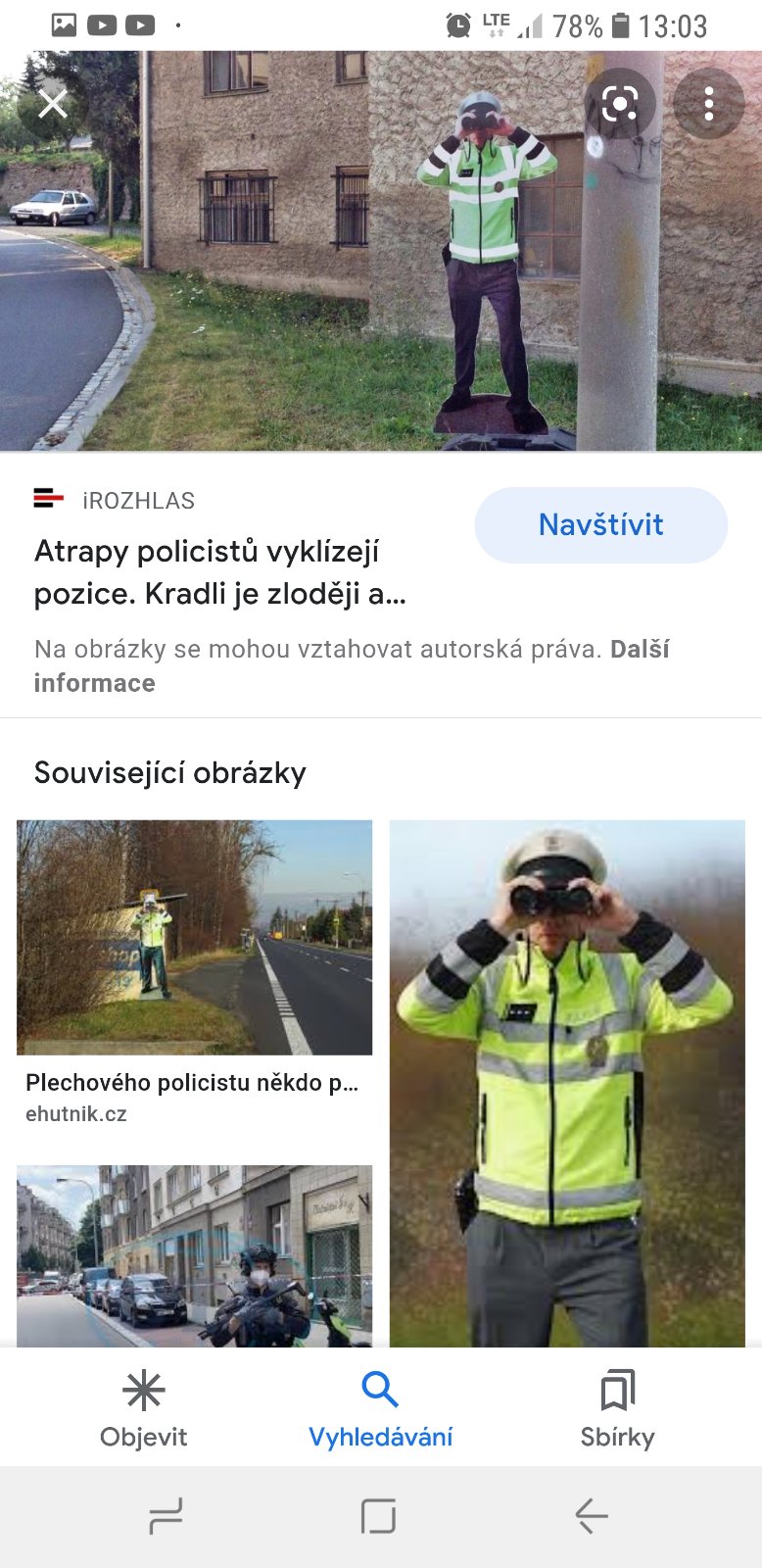Go back with the system back button

tap(592, 1516)
